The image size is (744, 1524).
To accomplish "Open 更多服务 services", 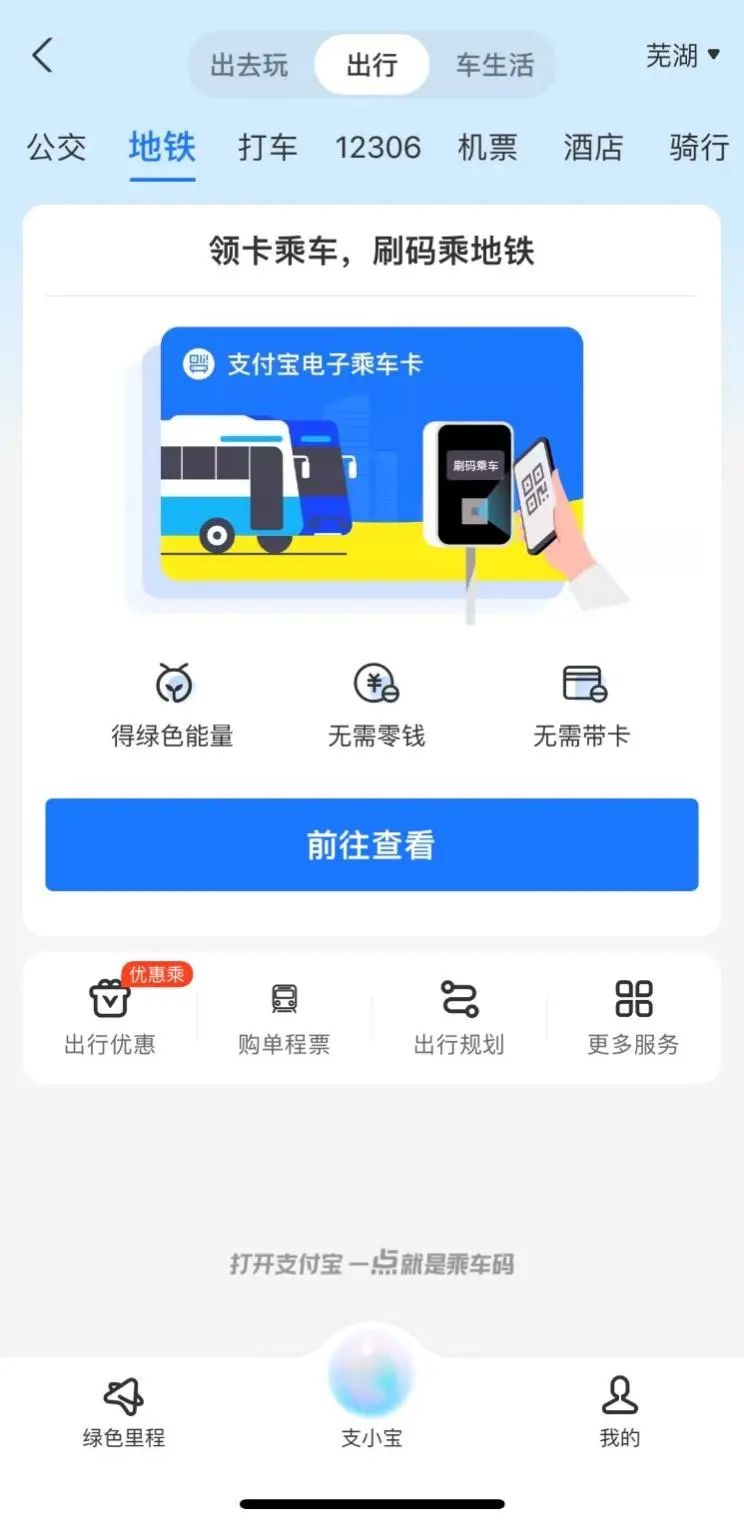I will point(633,1018).
